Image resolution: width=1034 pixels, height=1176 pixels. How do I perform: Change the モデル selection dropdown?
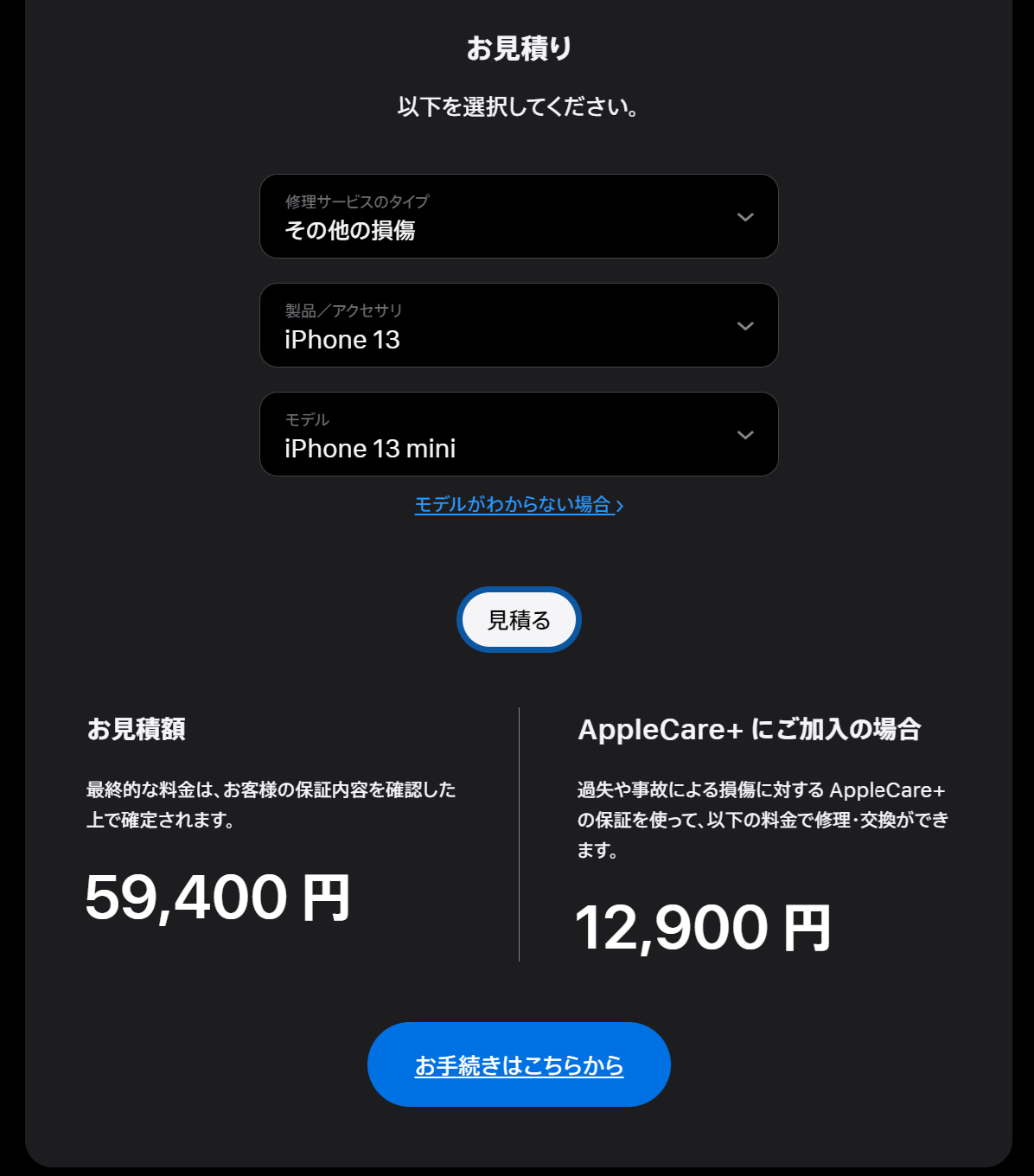[519, 434]
